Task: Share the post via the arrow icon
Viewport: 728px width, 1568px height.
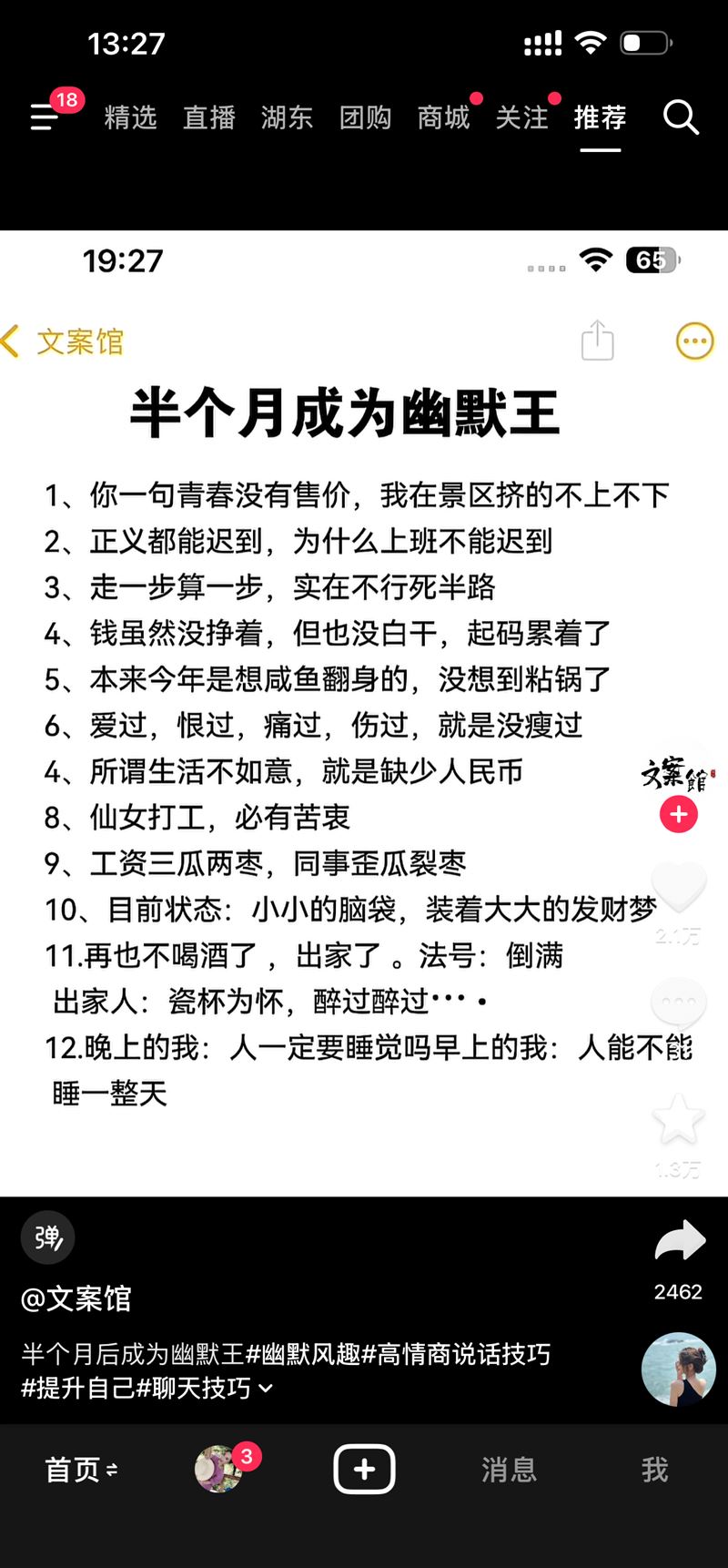Action: pos(679,1242)
